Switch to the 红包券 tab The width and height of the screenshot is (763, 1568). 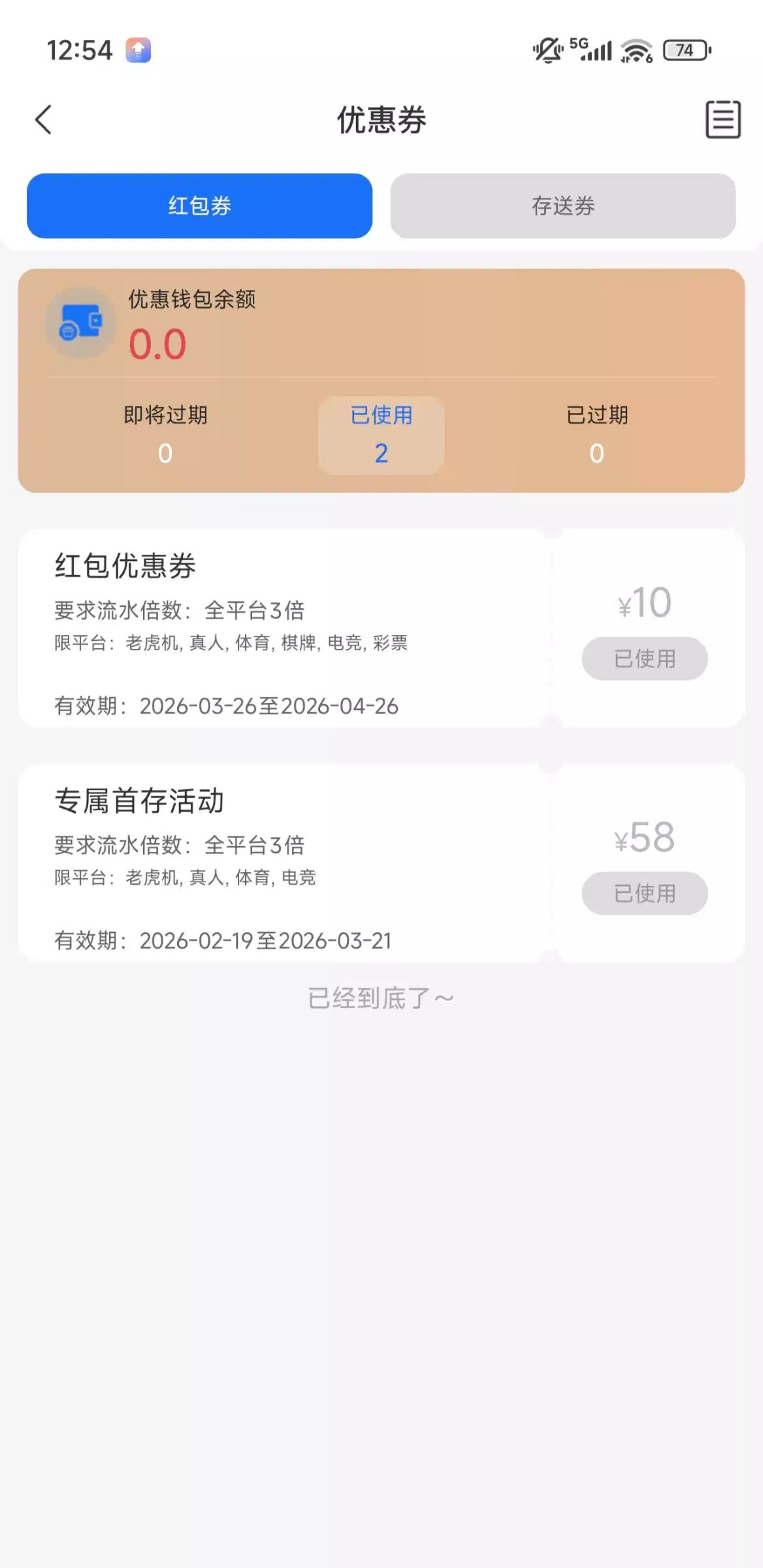coord(199,206)
